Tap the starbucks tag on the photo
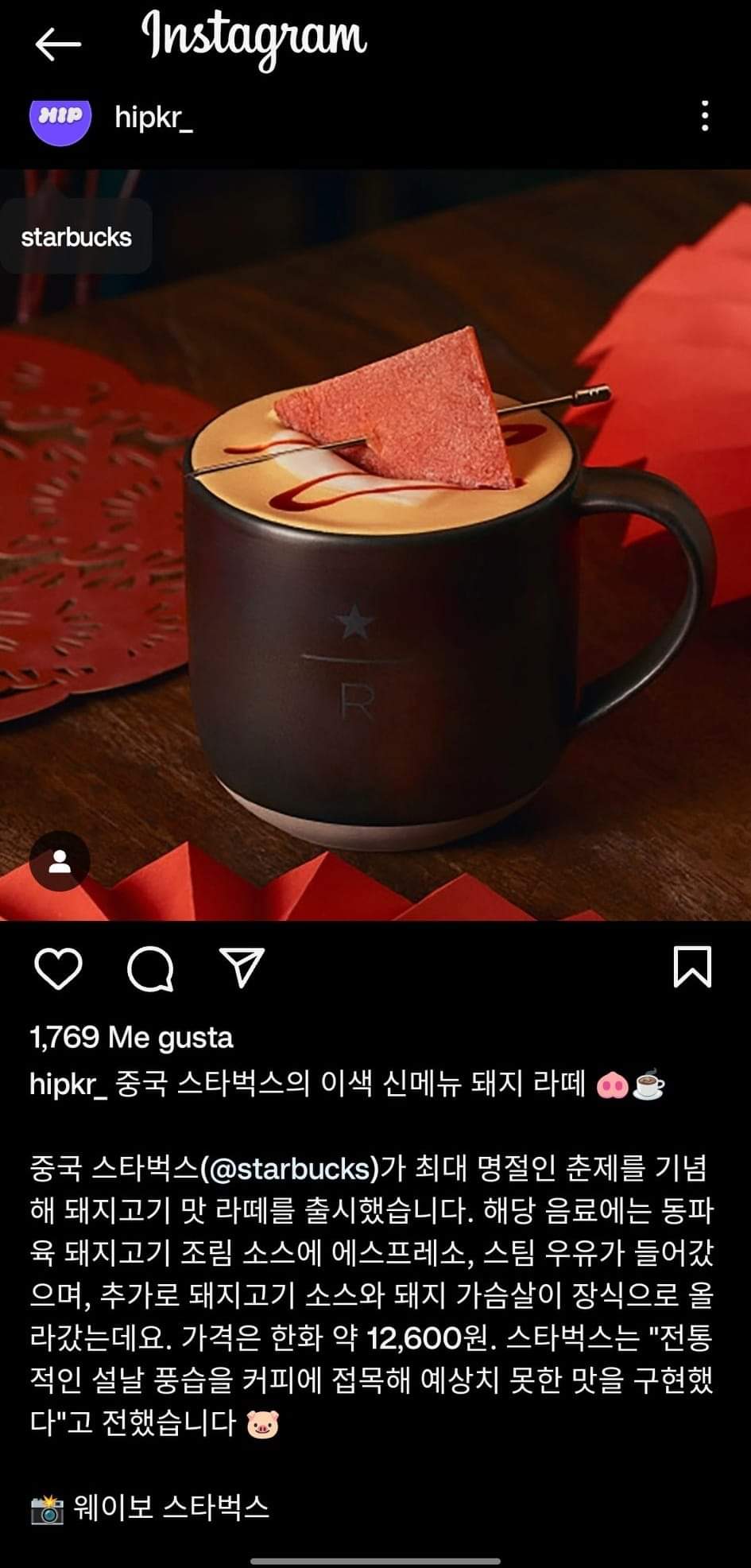The height and width of the screenshot is (1568, 751). coord(76,237)
